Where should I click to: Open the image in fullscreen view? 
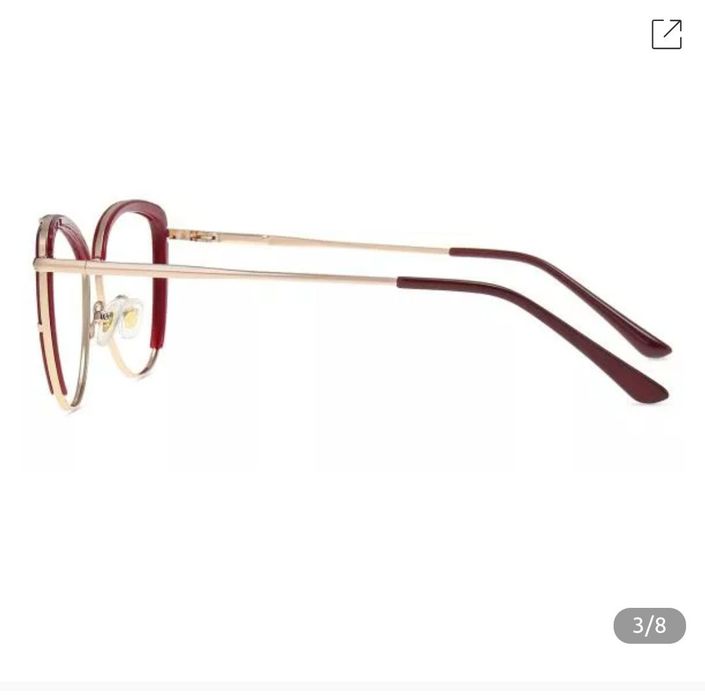666,34
